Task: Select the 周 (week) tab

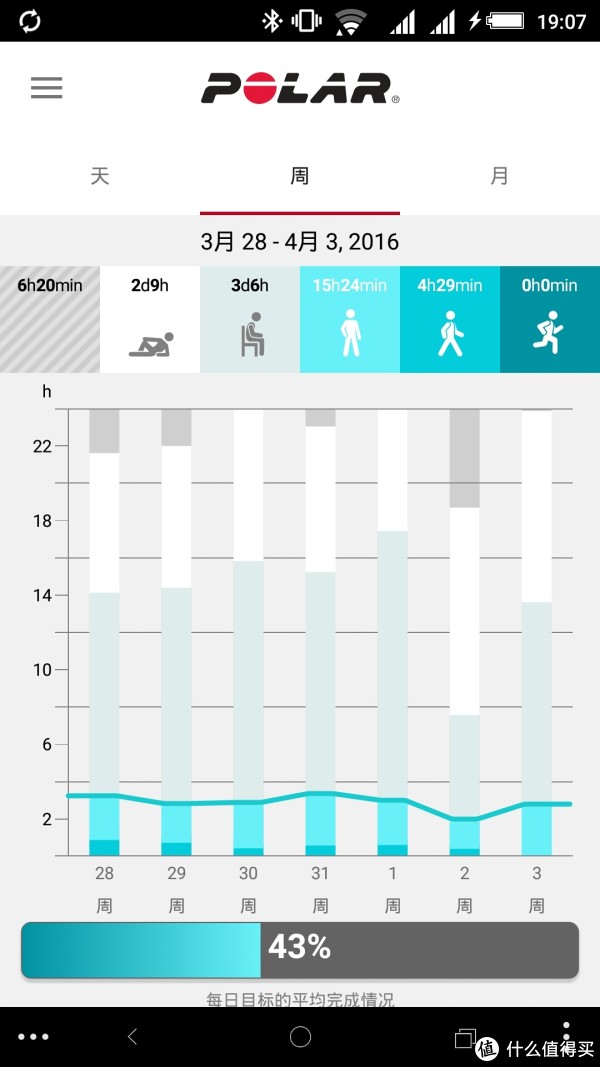Action: (x=300, y=177)
